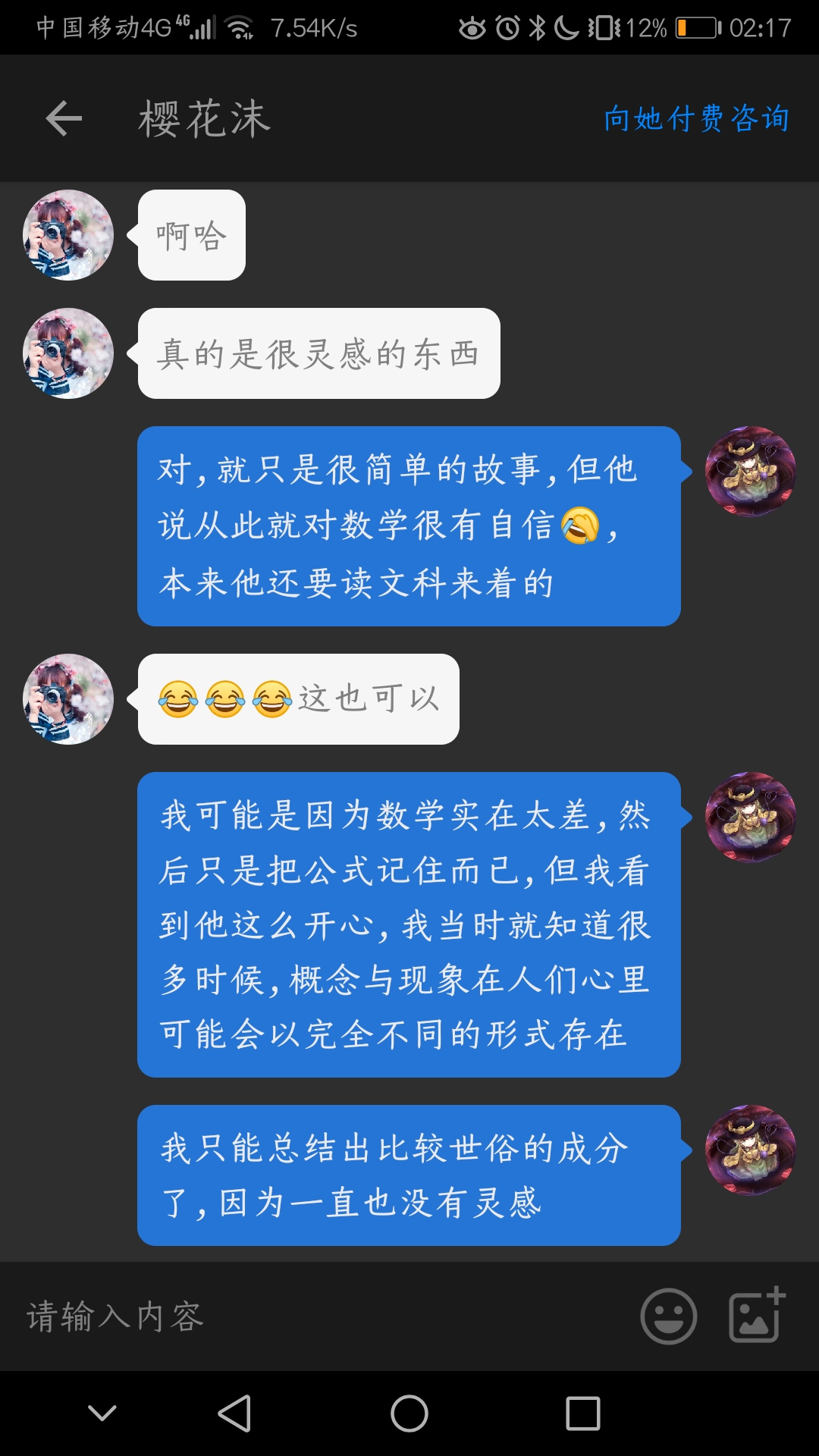This screenshot has height=1456, width=819.
Task: Open my avatar beside the last message
Action: click(x=750, y=1150)
